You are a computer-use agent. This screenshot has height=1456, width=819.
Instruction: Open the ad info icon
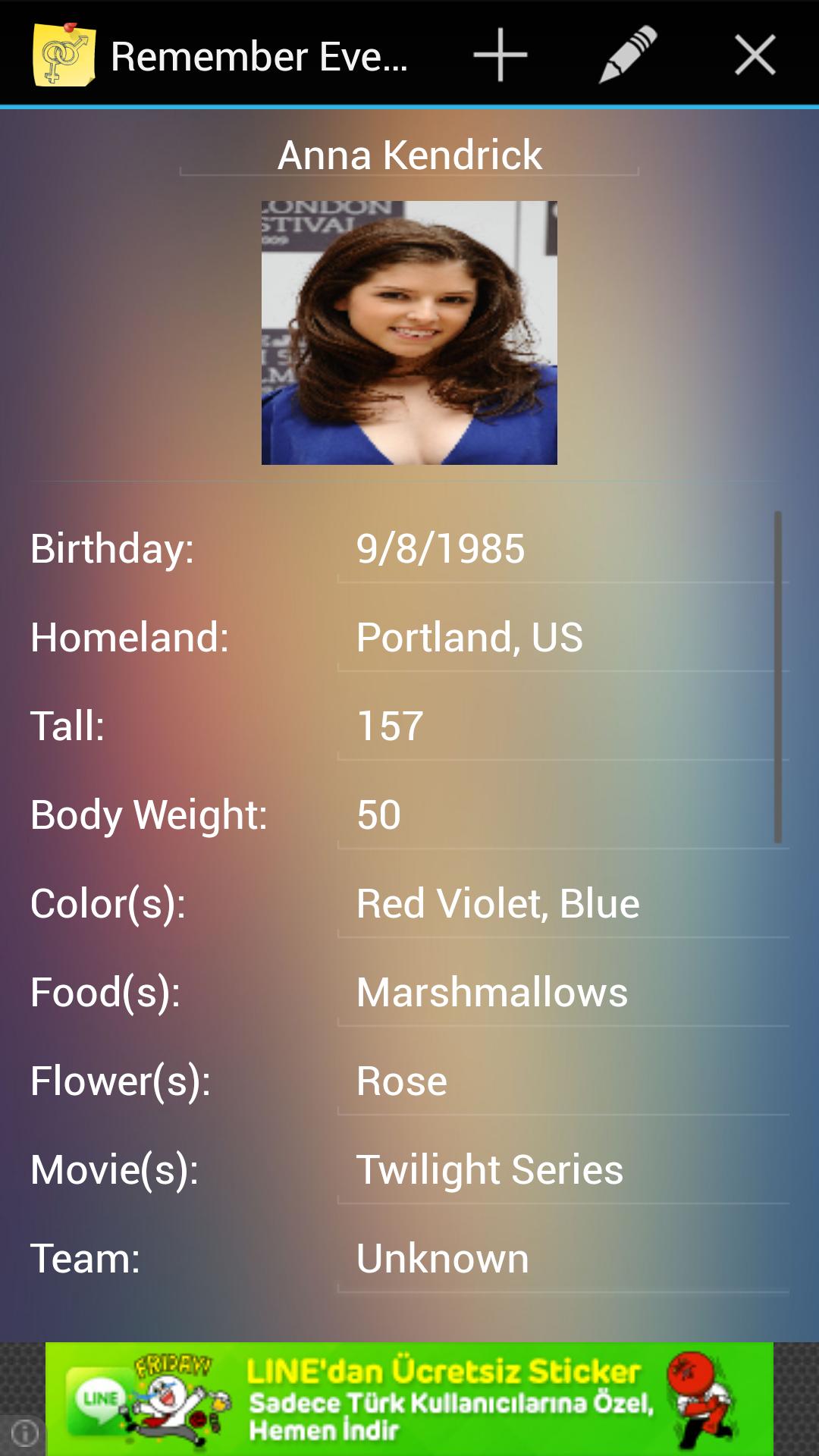click(24, 1433)
